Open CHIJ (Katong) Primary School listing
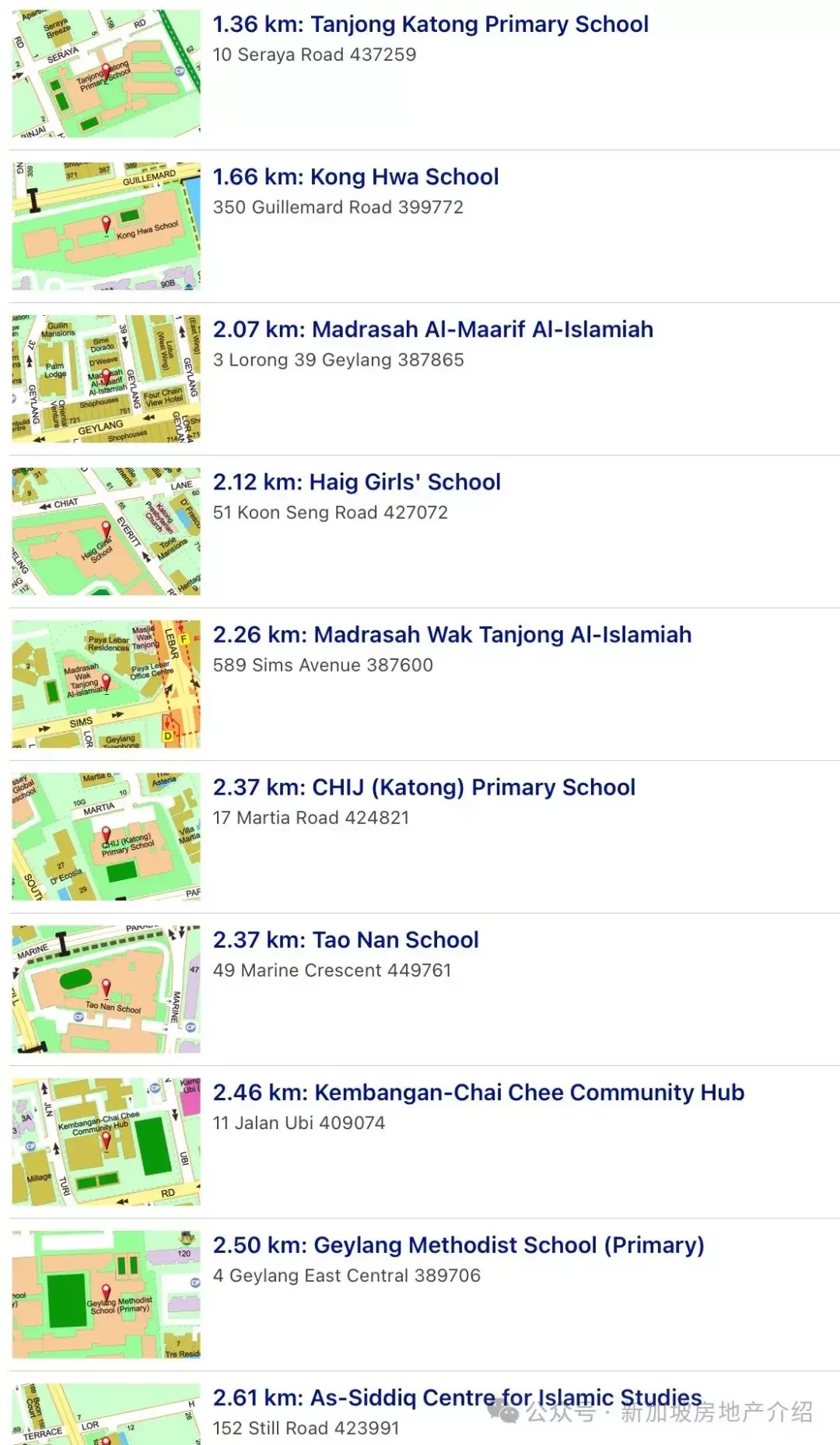This screenshot has width=840, height=1445. (424, 787)
